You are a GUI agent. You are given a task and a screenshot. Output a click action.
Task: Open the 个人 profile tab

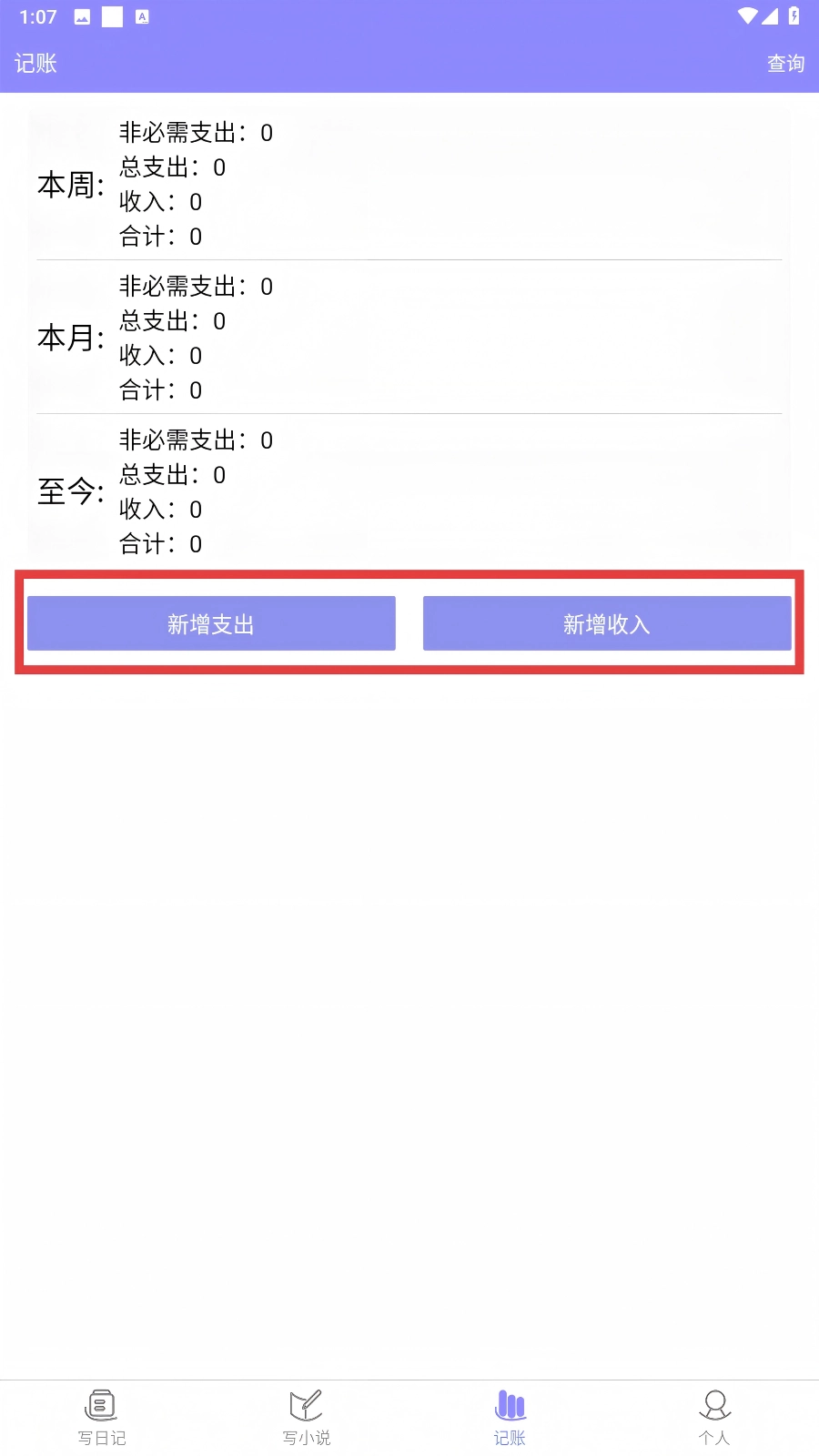coord(715,1418)
